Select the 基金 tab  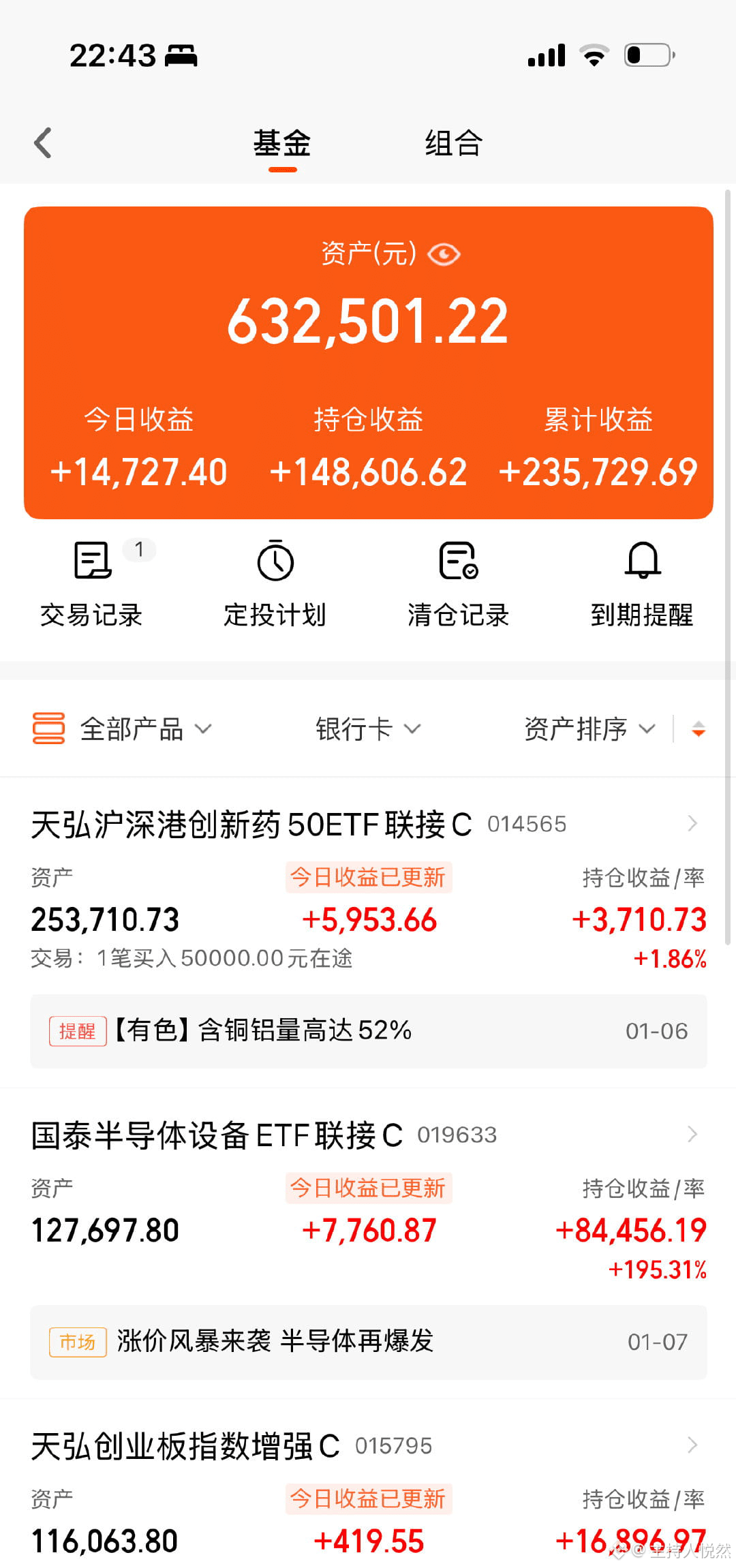282,144
